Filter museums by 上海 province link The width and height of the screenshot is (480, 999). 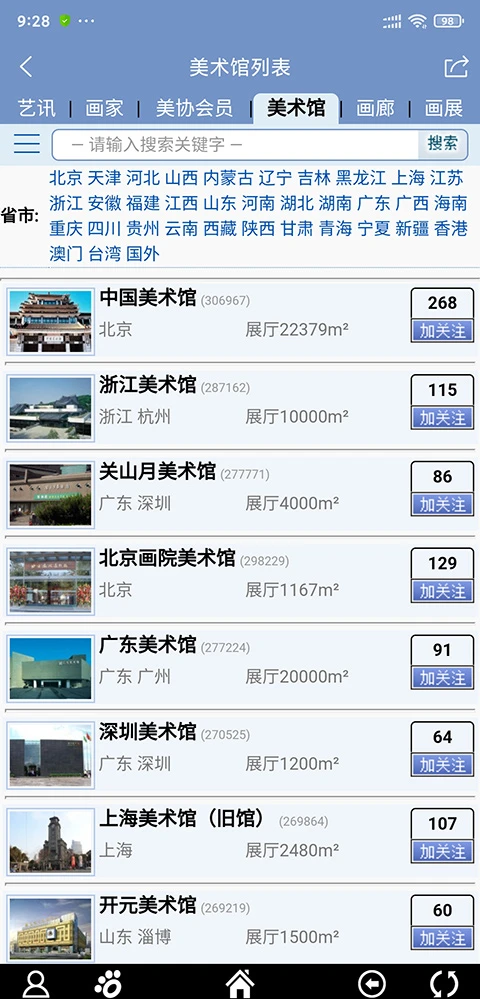[x=408, y=178]
